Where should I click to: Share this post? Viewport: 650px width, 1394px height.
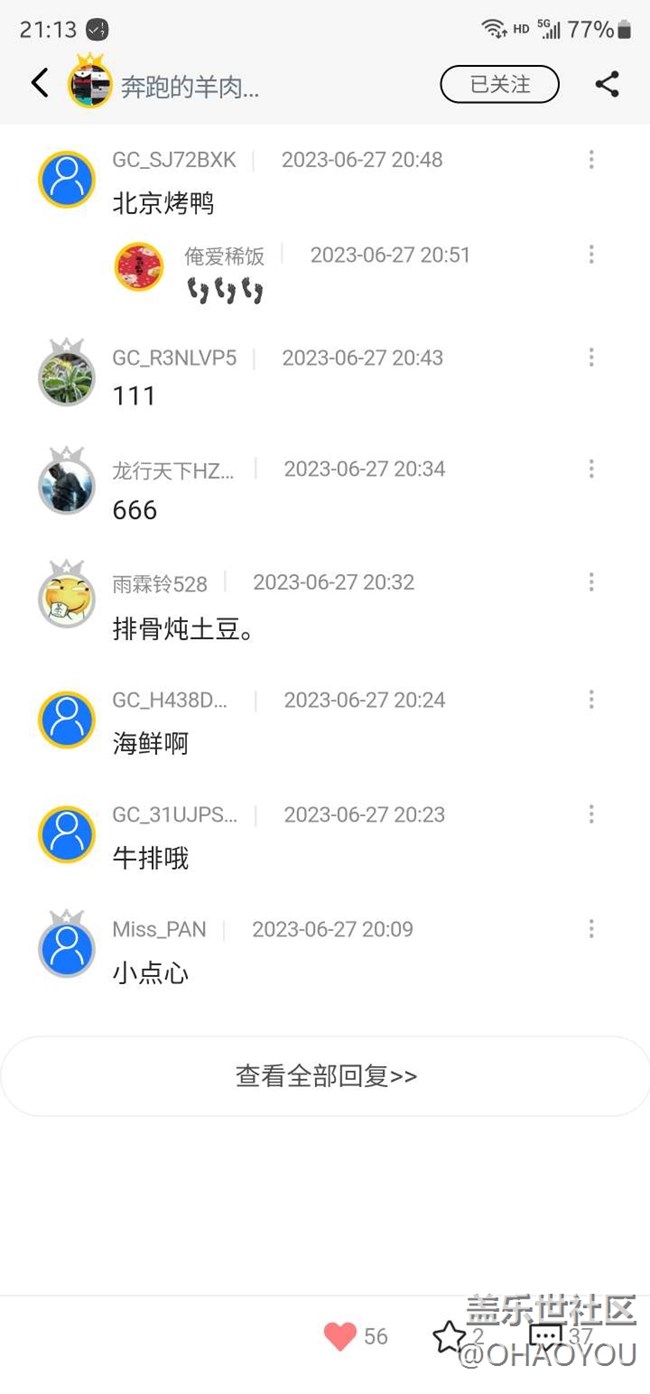pyautogui.click(x=607, y=84)
